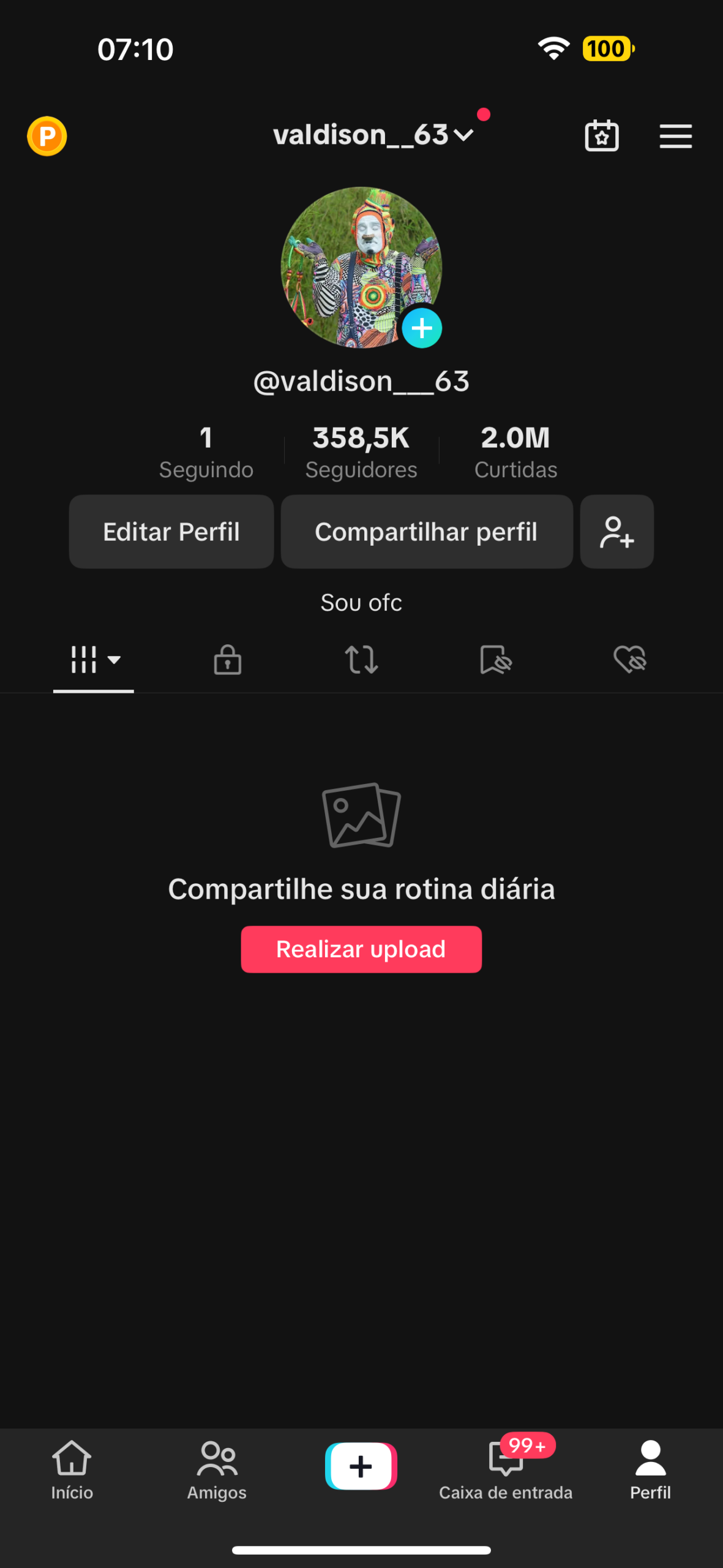
Task: View the Seguindo list
Action: (206, 452)
